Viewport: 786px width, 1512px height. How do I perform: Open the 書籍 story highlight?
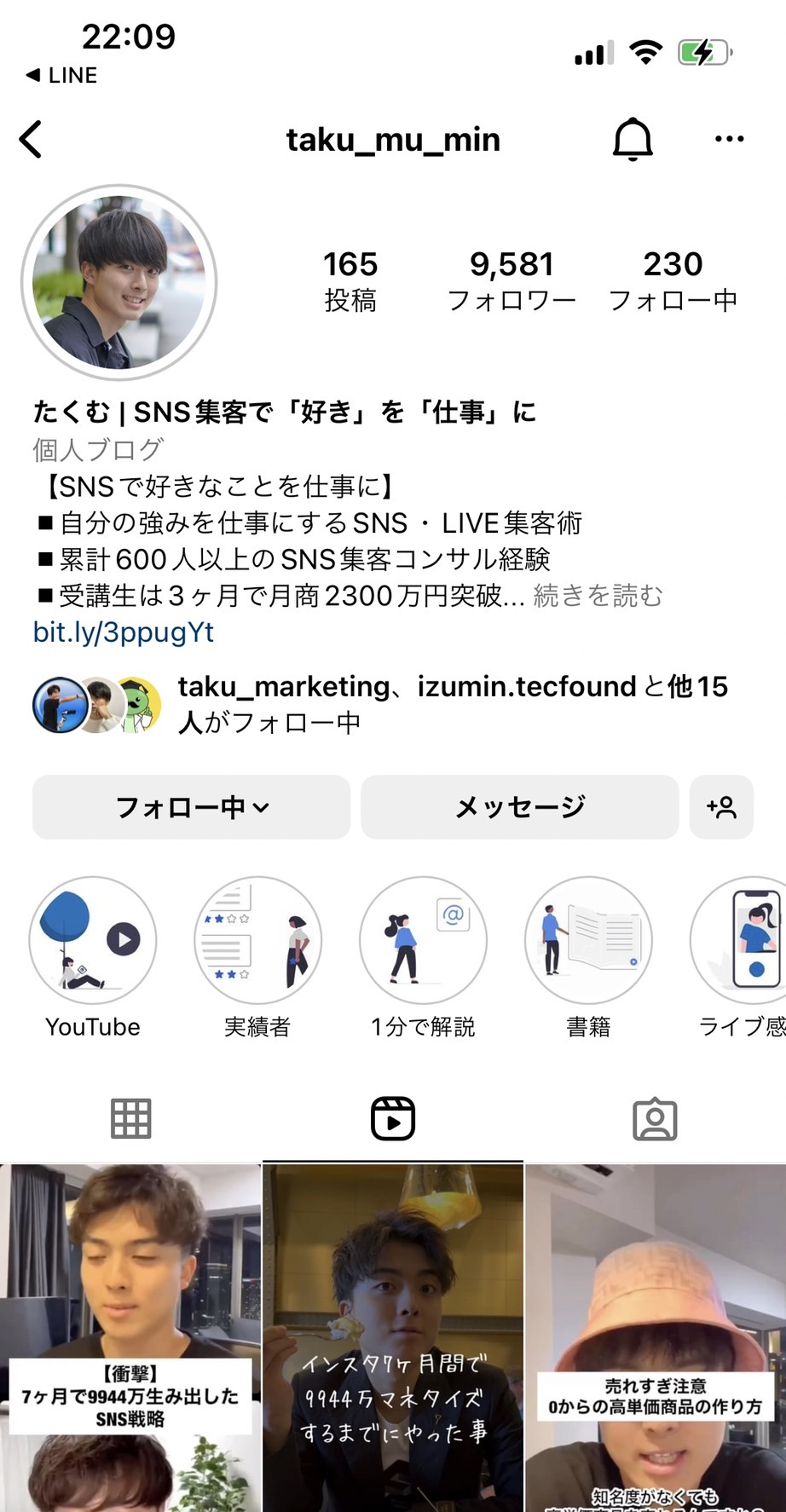coord(588,958)
